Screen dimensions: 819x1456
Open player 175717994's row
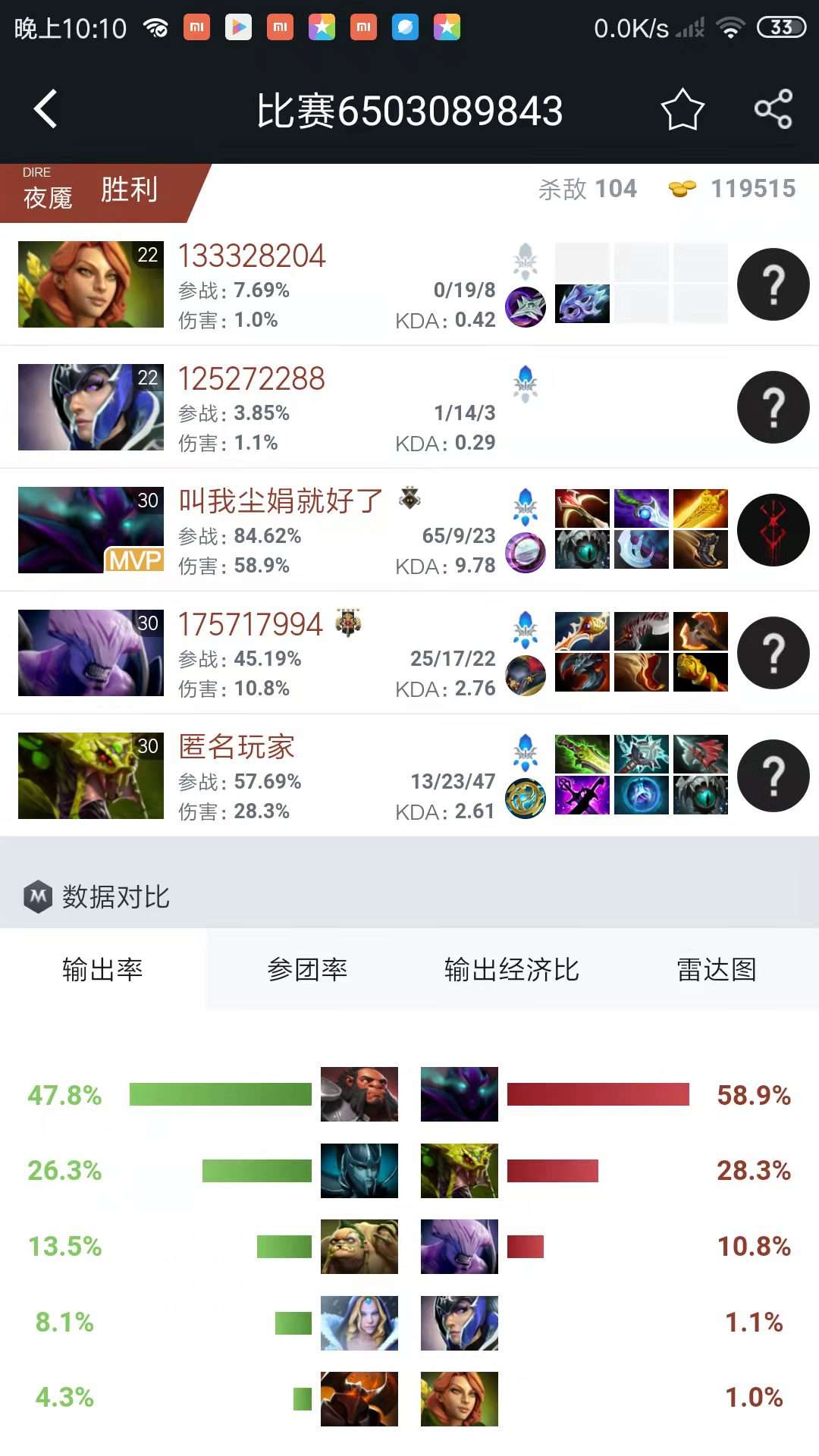coord(409,653)
